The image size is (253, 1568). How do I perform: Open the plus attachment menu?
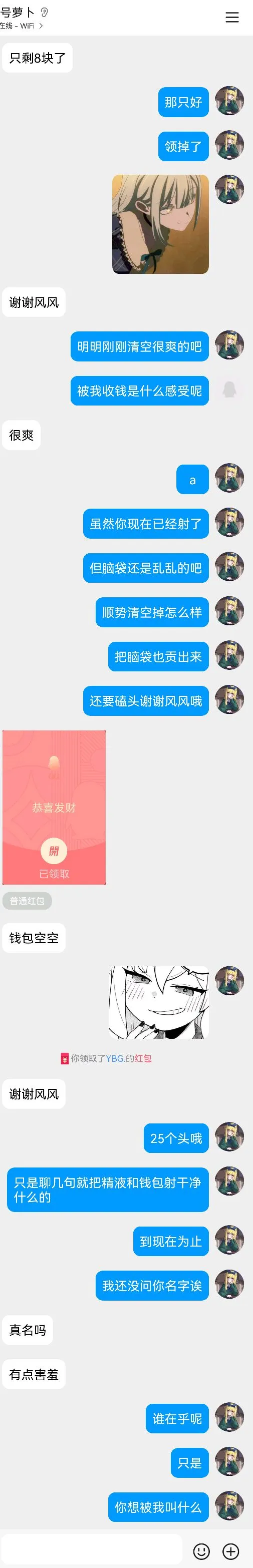pos(230,1551)
